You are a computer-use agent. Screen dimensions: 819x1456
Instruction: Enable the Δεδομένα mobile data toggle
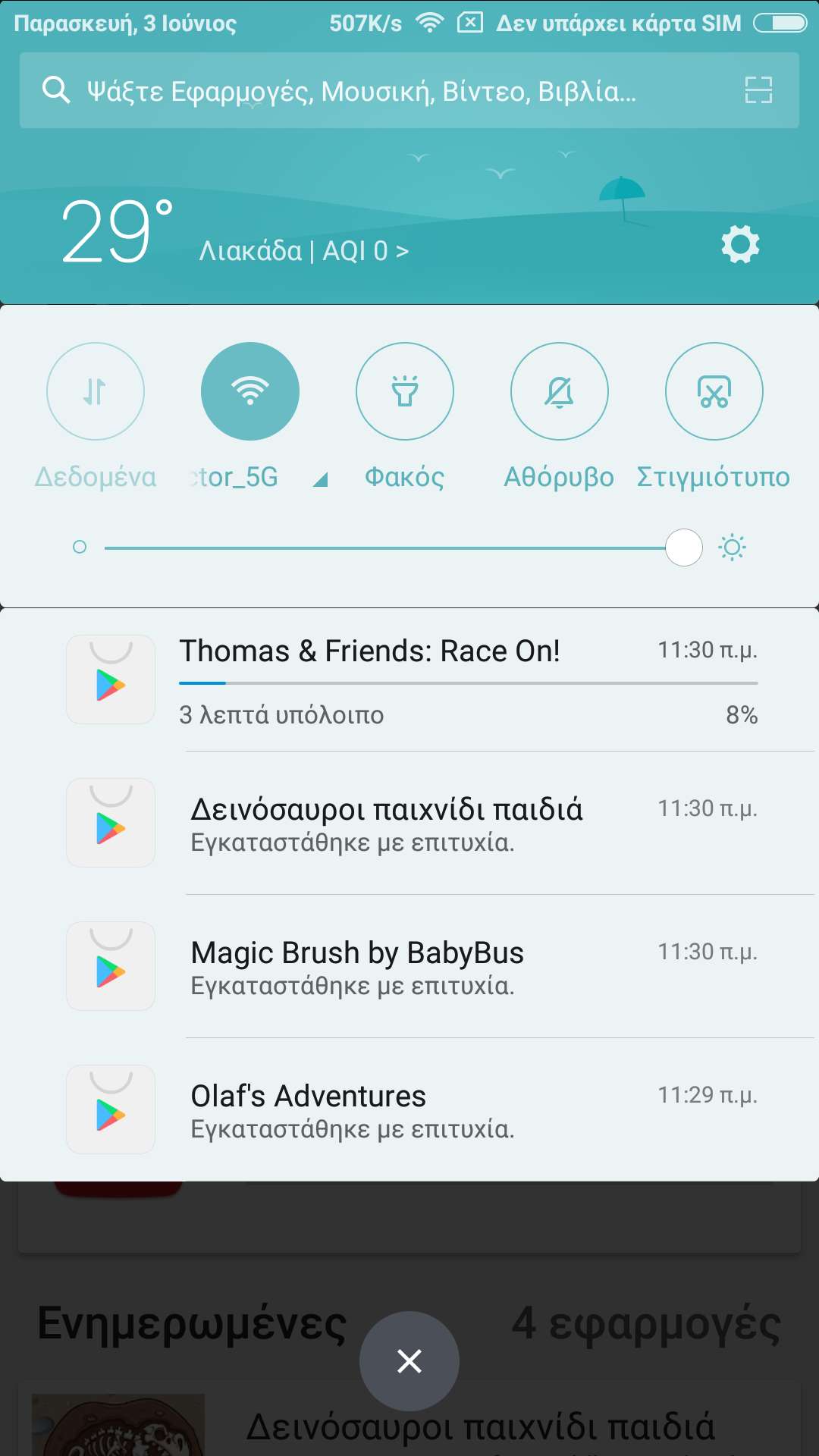pyautogui.click(x=96, y=391)
